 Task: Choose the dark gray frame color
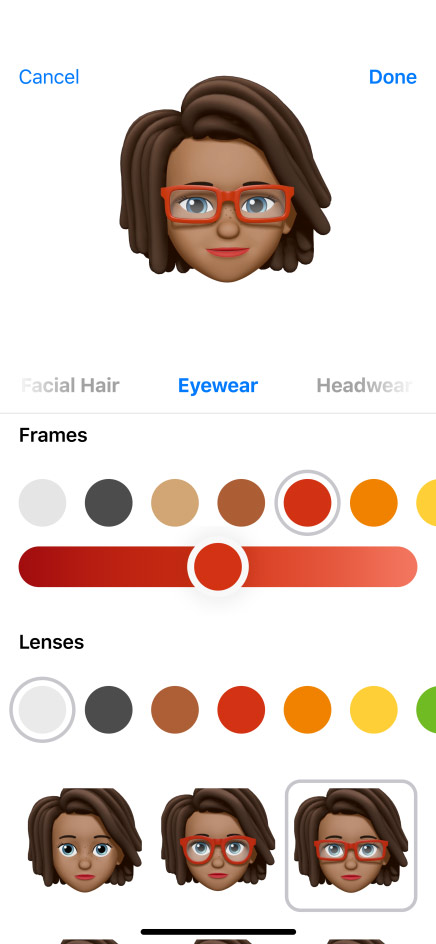point(109,503)
